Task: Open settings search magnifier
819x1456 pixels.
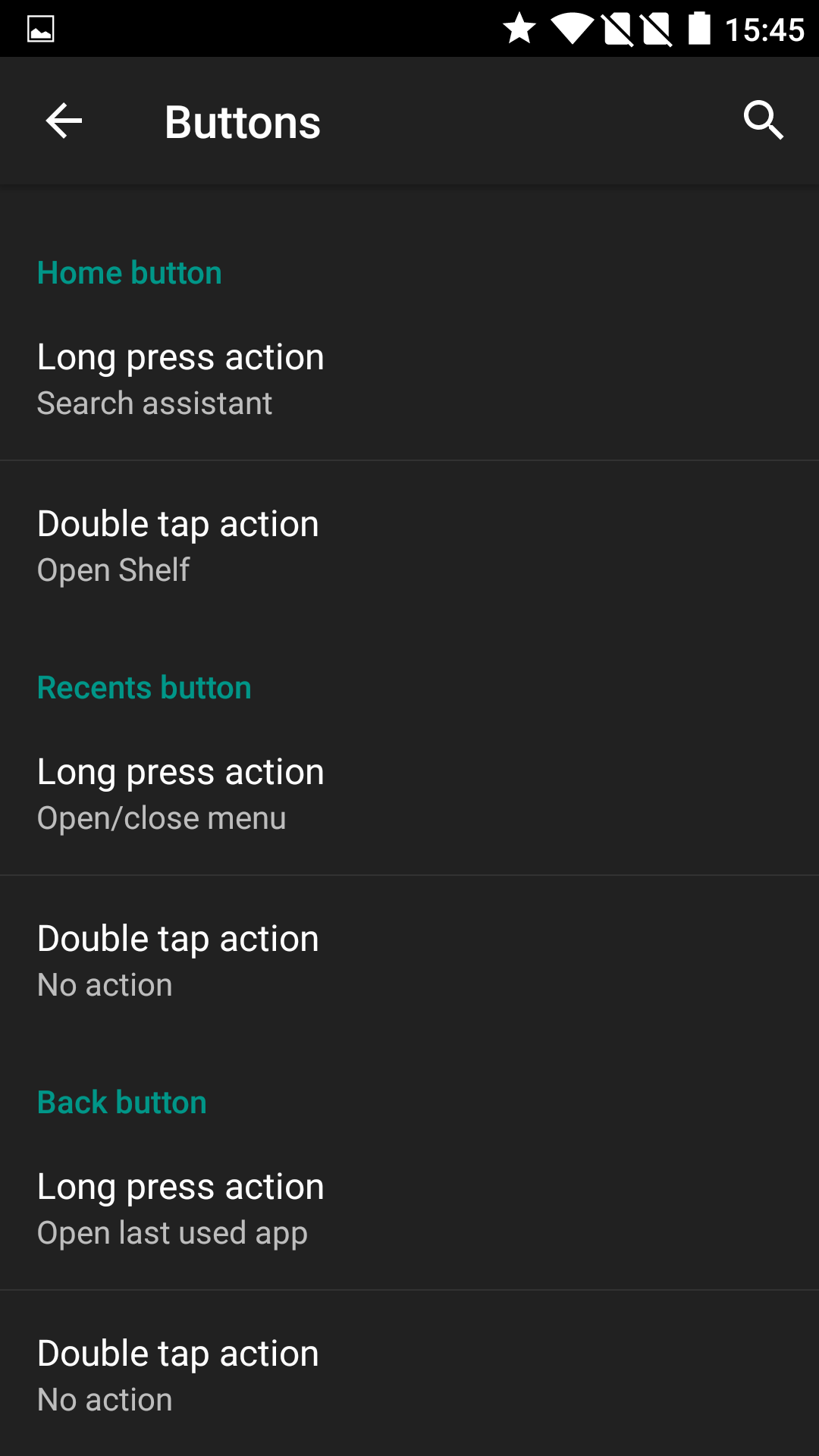Action: click(x=763, y=121)
